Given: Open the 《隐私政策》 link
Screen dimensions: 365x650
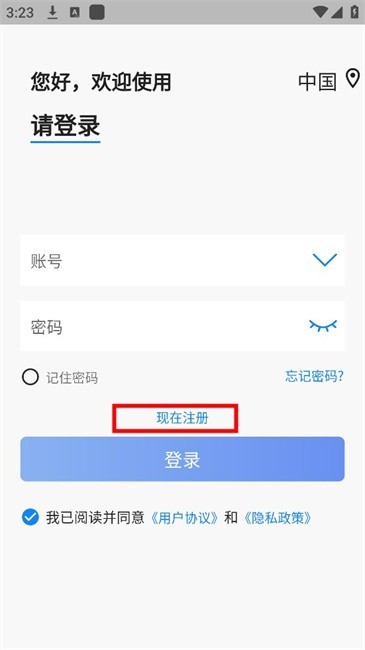Looking at the screenshot, I should point(277,518).
